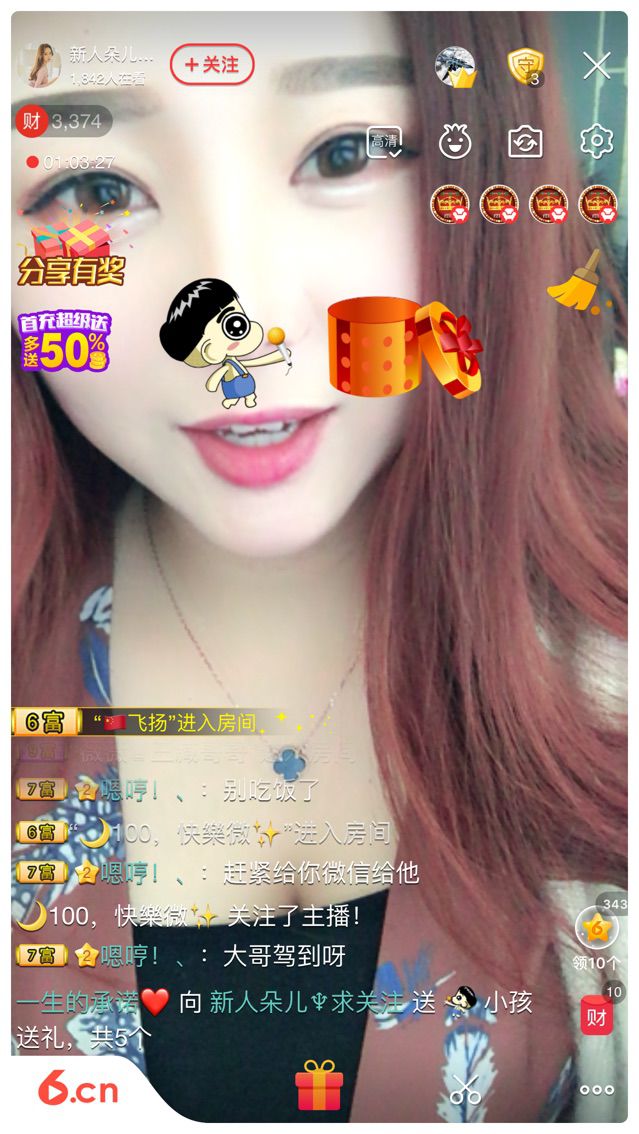Clear screen with the broom icon
Image resolution: width=639 pixels, height=1134 pixels.
tap(575, 281)
